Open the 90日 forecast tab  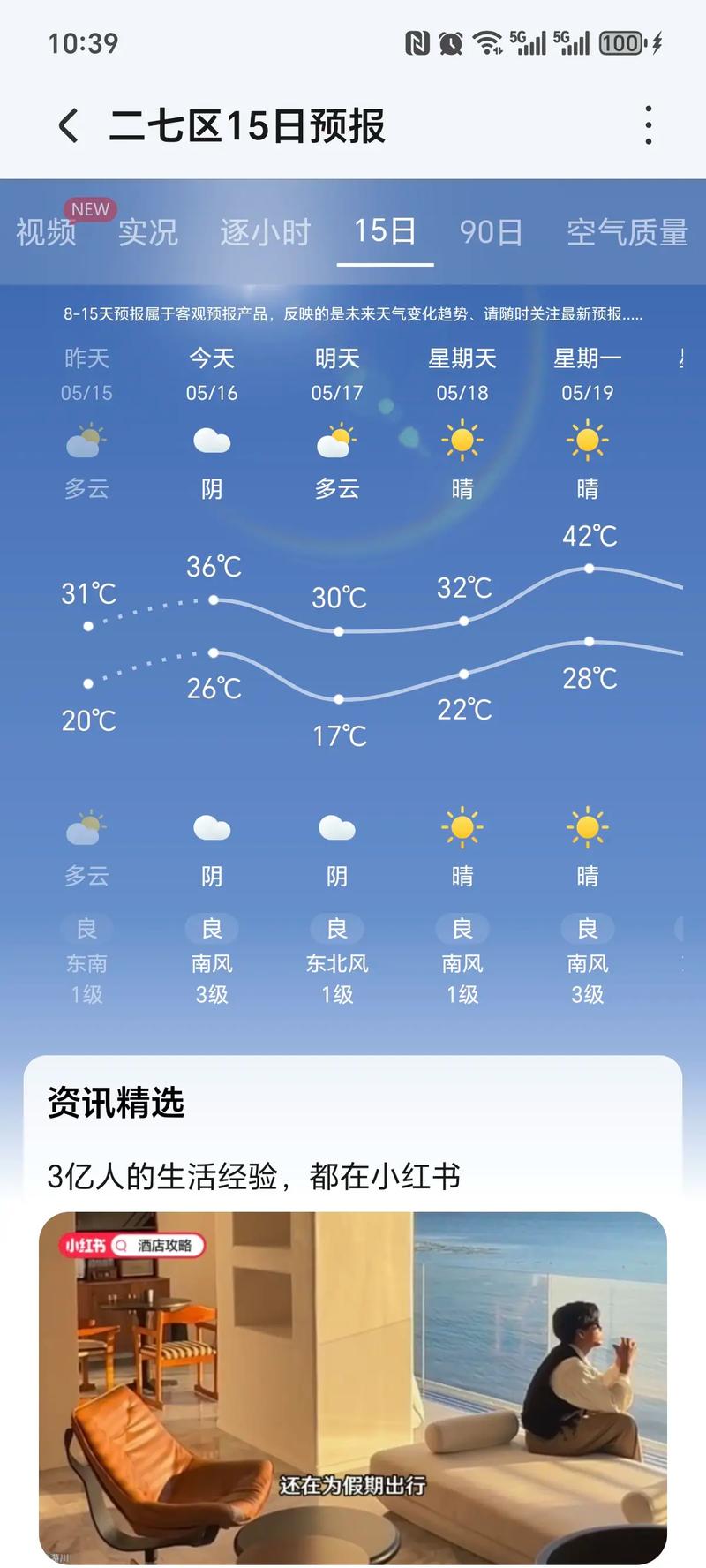(492, 232)
